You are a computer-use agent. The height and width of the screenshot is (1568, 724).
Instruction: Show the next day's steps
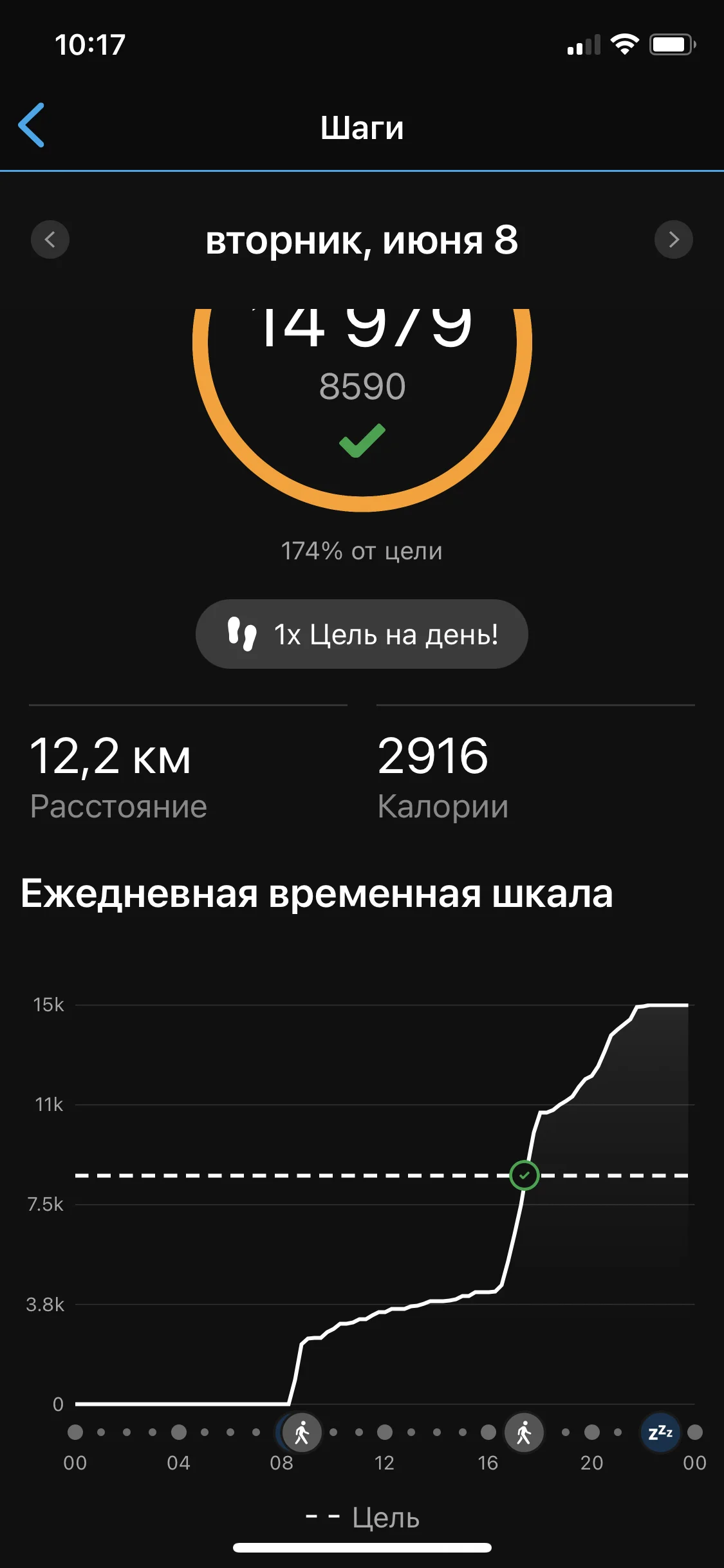(673, 239)
